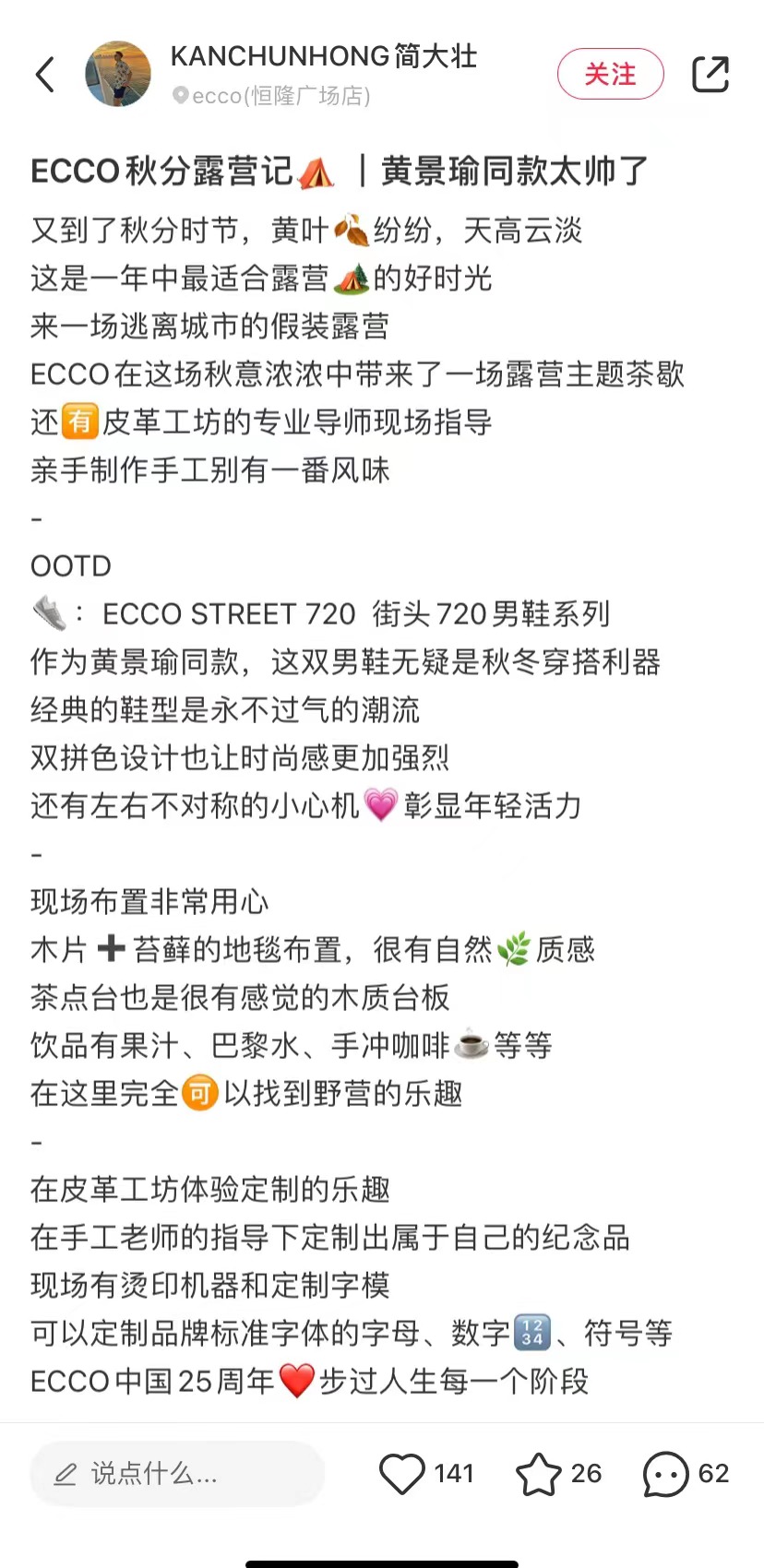Follow the author with the 关注 button
The height and width of the screenshot is (1568, 764).
[x=610, y=74]
